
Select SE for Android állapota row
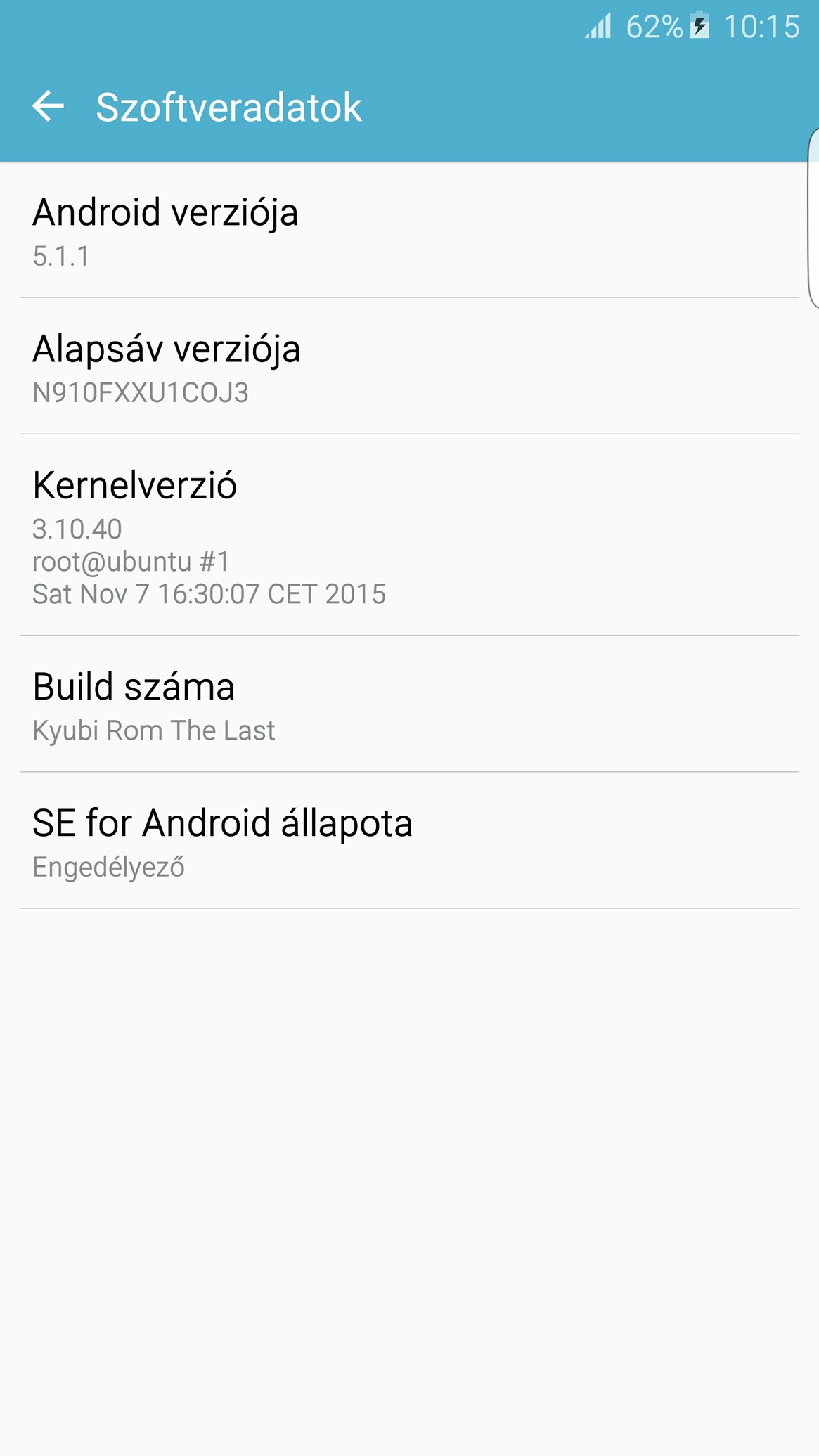[x=408, y=841]
